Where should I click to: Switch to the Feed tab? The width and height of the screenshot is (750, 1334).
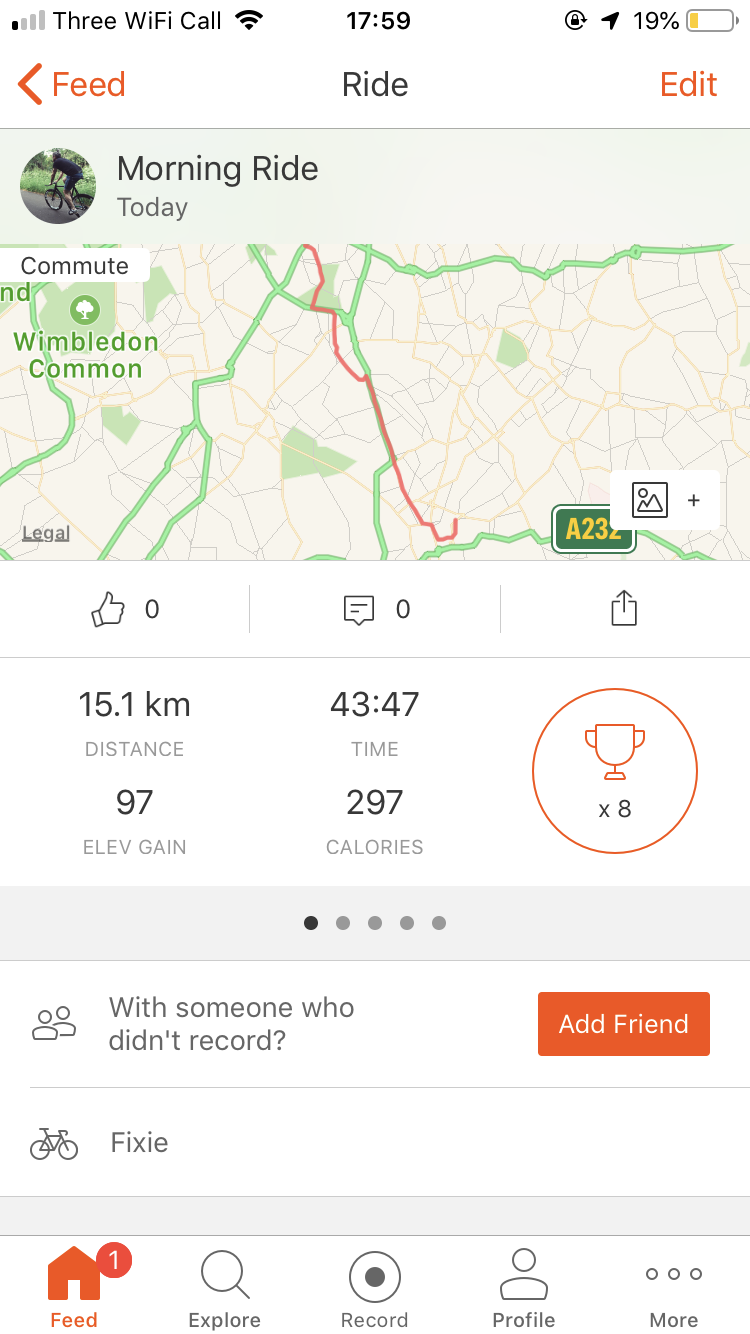(74, 1288)
